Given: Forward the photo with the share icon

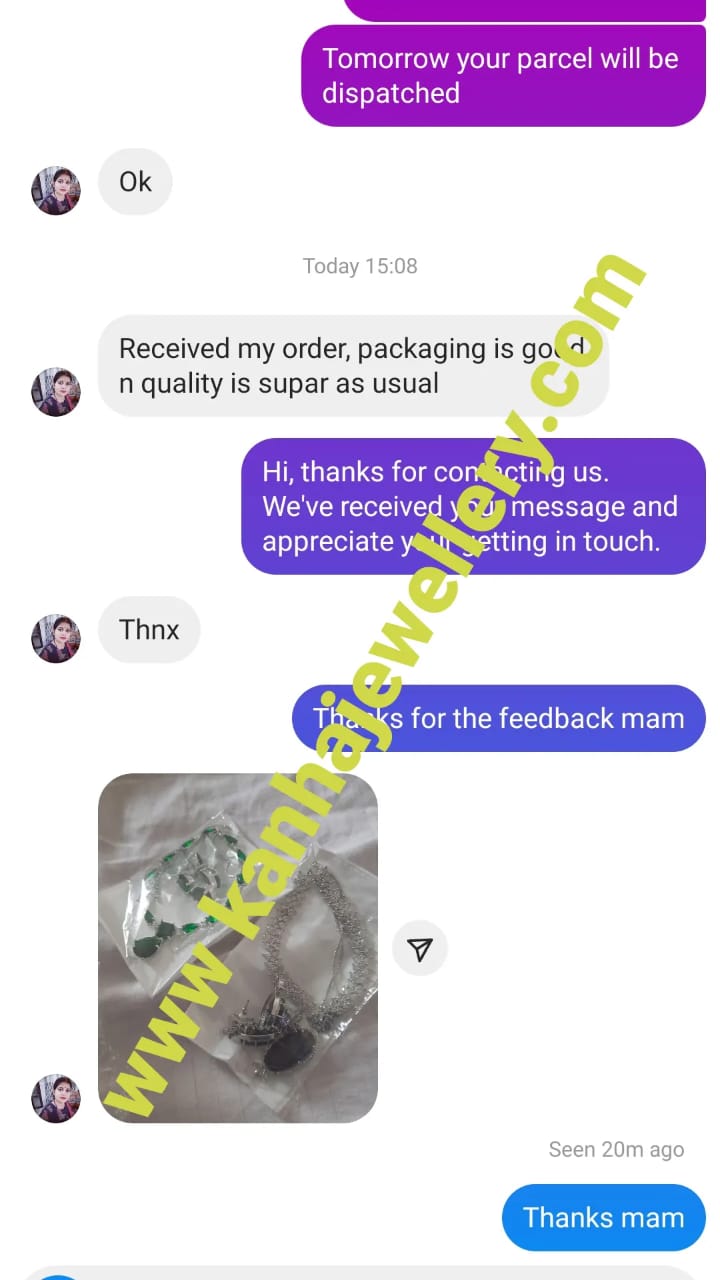Looking at the screenshot, I should (420, 948).
